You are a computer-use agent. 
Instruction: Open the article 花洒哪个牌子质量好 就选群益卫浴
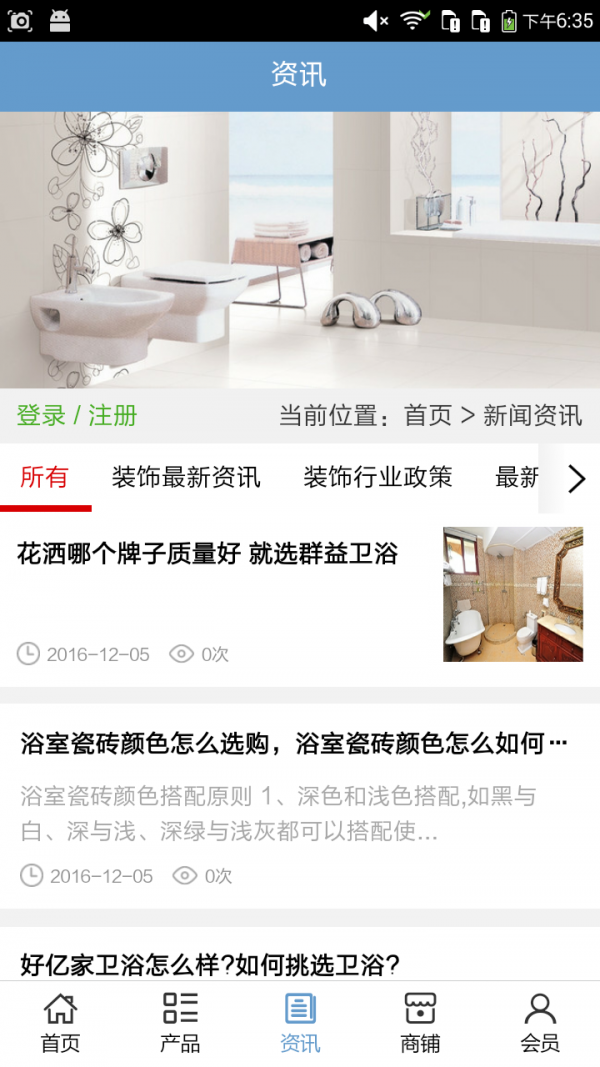[x=208, y=554]
